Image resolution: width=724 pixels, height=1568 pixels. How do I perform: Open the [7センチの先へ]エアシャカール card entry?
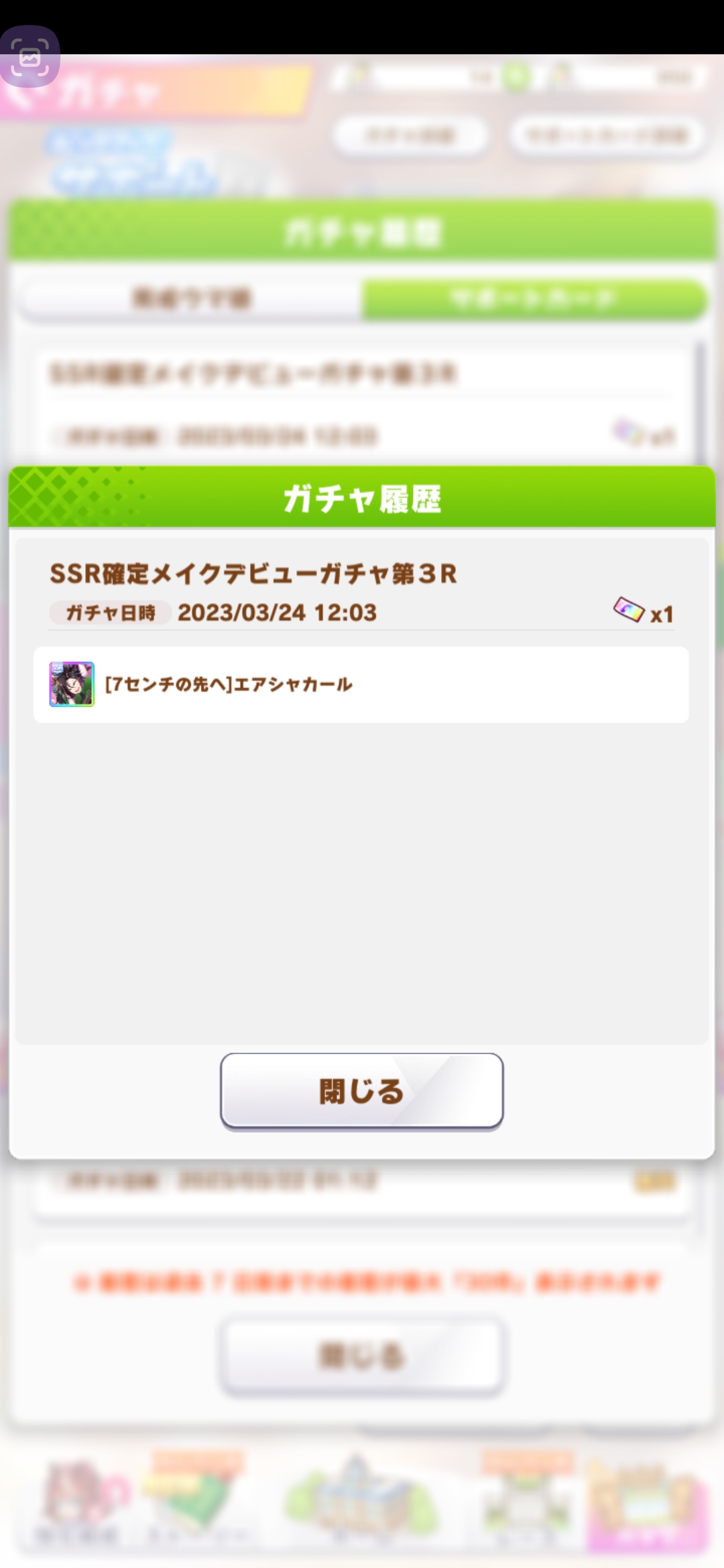click(361, 684)
